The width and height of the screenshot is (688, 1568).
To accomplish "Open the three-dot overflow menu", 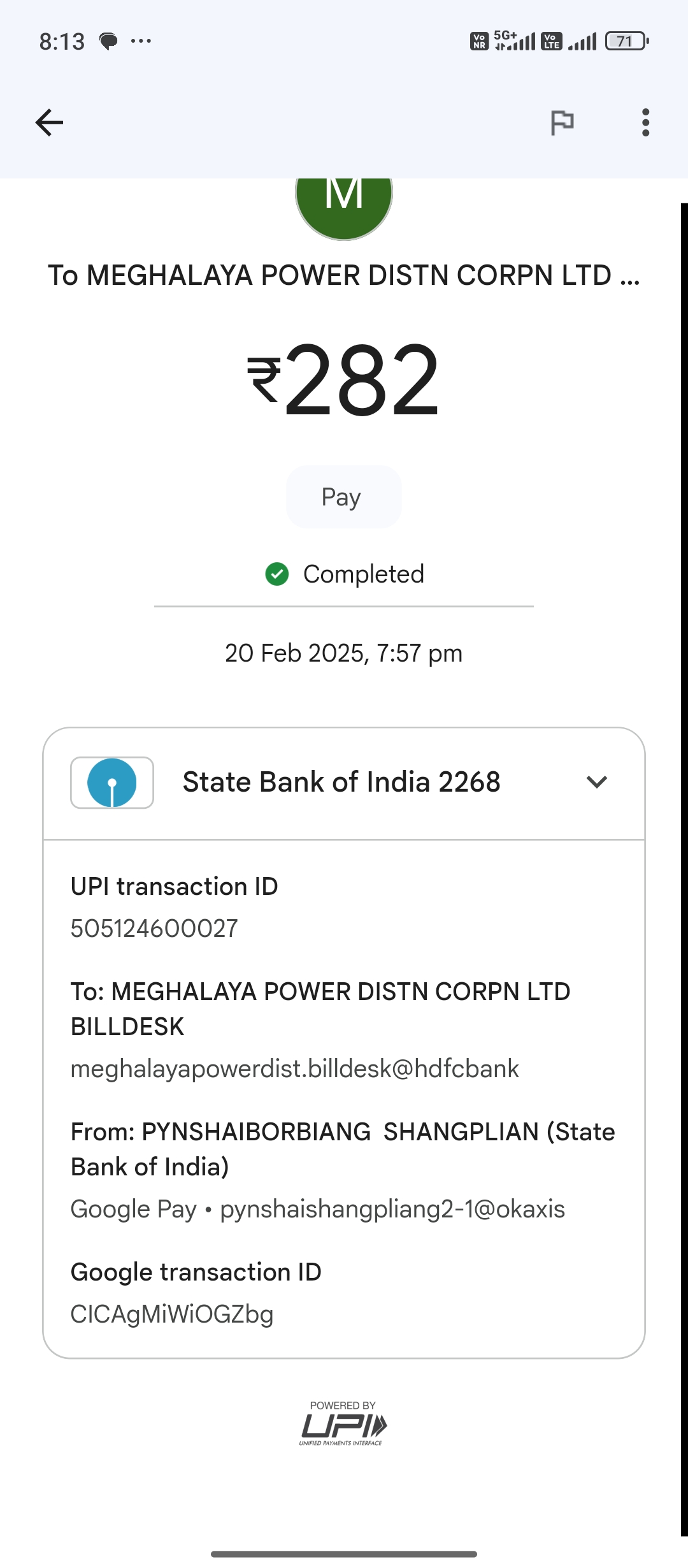I will coord(645,122).
